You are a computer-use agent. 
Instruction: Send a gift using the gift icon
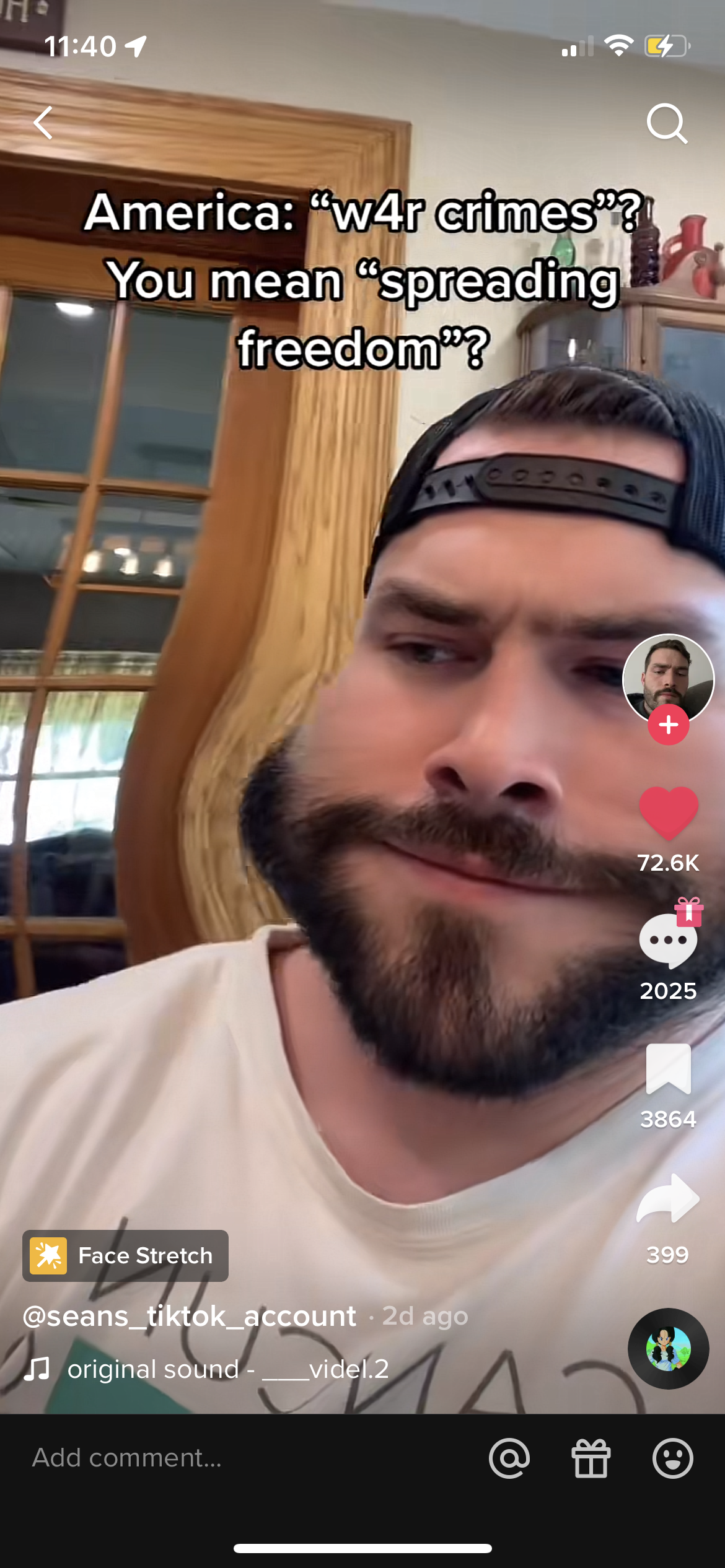coord(591,1458)
